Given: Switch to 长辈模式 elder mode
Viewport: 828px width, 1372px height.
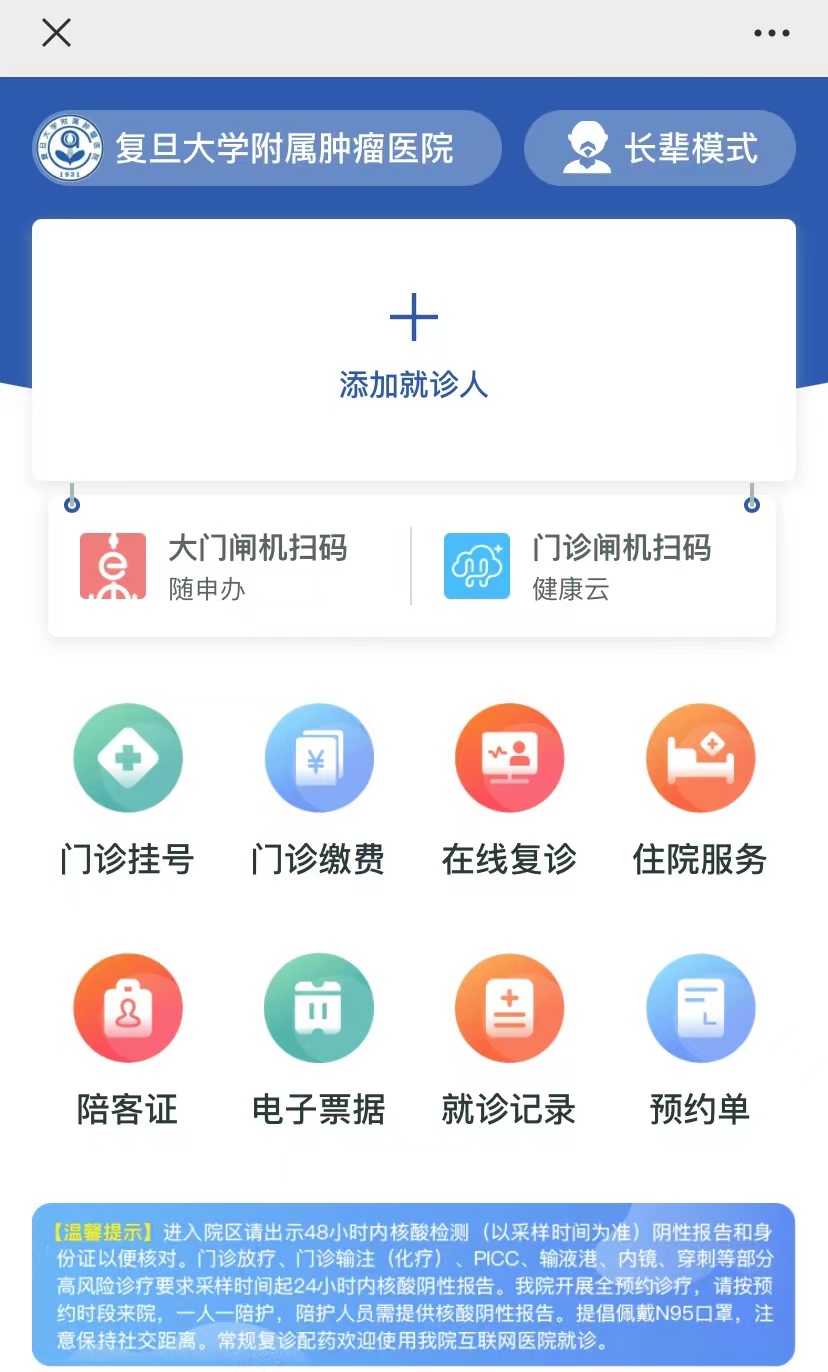Looking at the screenshot, I should pyautogui.click(x=660, y=148).
